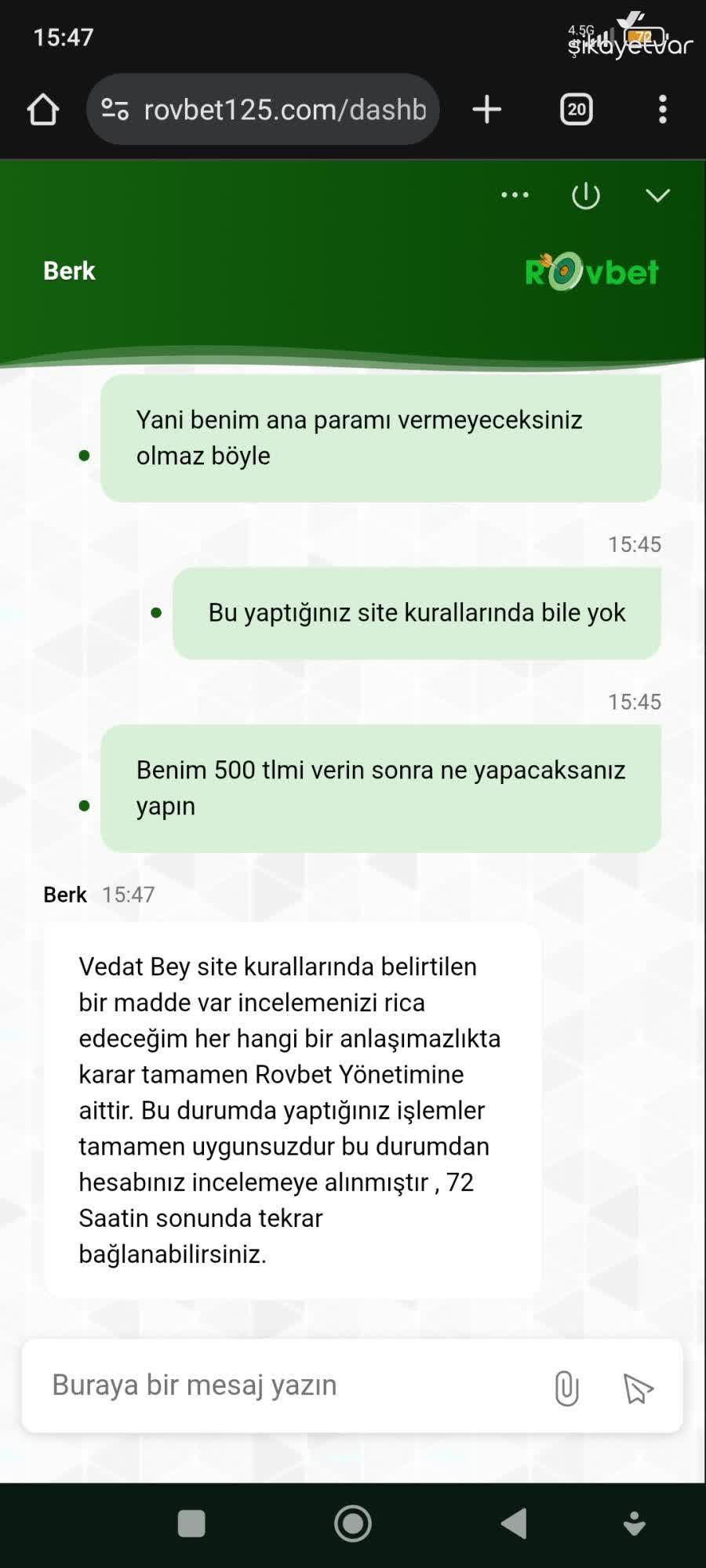
Task: Open the browser overflow menu
Action: (x=663, y=110)
